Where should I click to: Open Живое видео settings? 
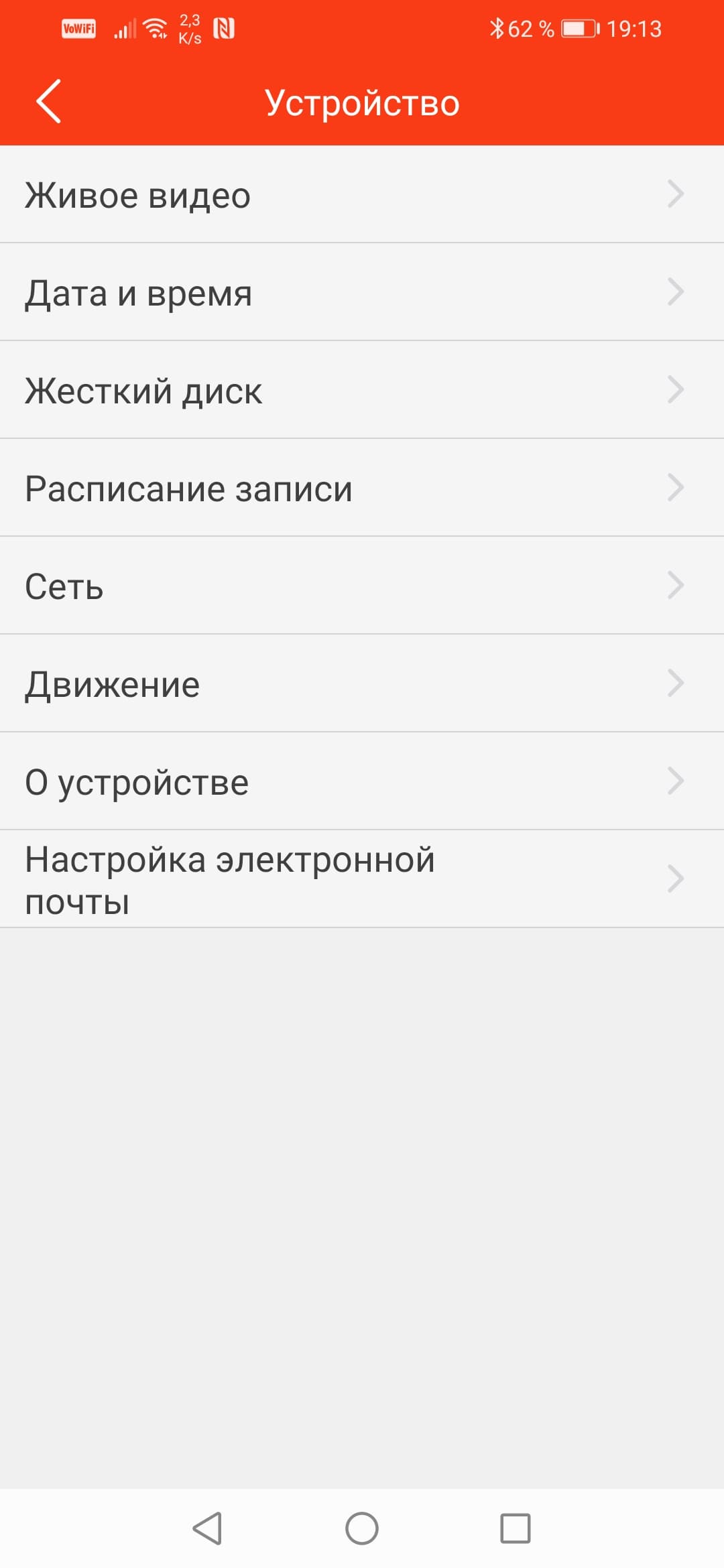tap(362, 195)
